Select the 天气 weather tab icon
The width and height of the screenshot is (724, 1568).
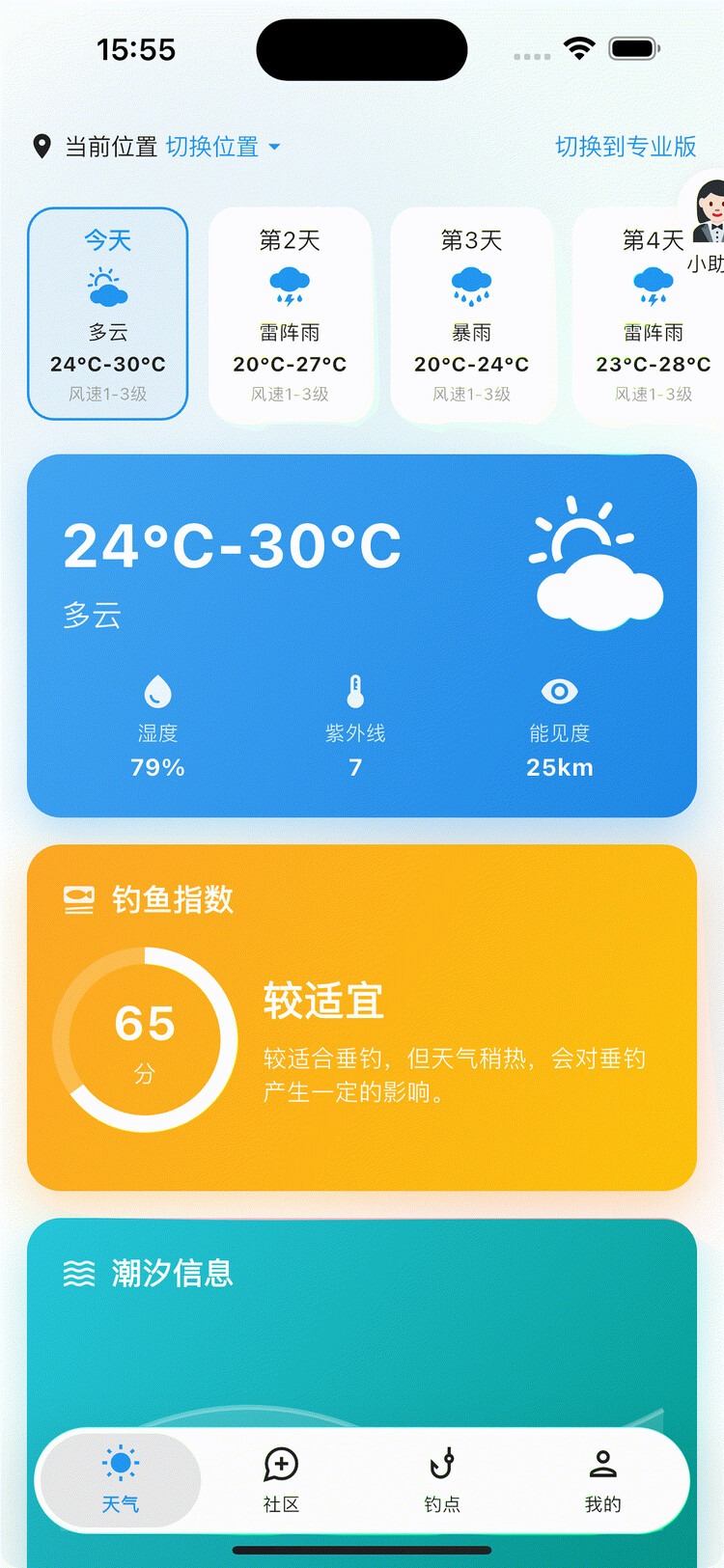tap(120, 1464)
